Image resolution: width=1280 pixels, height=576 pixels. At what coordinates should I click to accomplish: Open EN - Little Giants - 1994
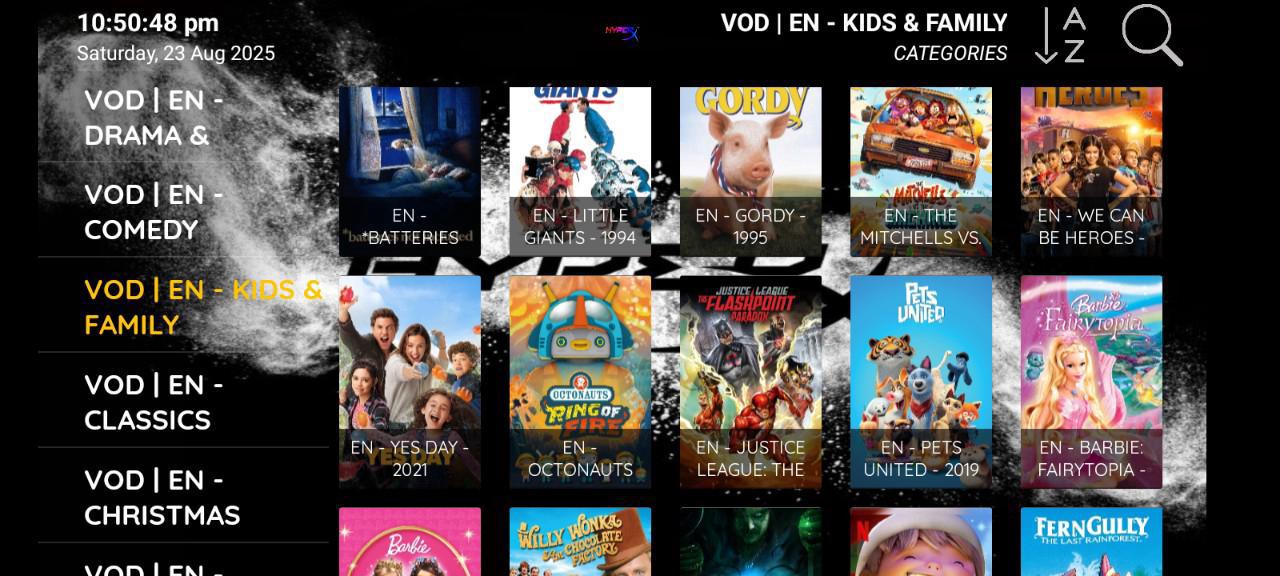click(580, 171)
